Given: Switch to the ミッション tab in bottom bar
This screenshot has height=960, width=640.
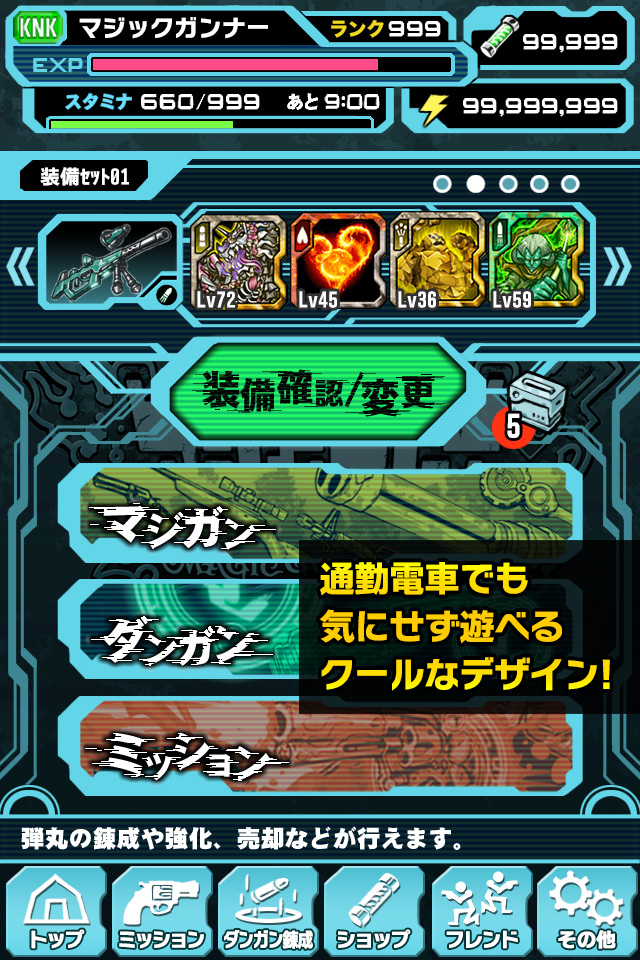Looking at the screenshot, I should click(x=161, y=910).
